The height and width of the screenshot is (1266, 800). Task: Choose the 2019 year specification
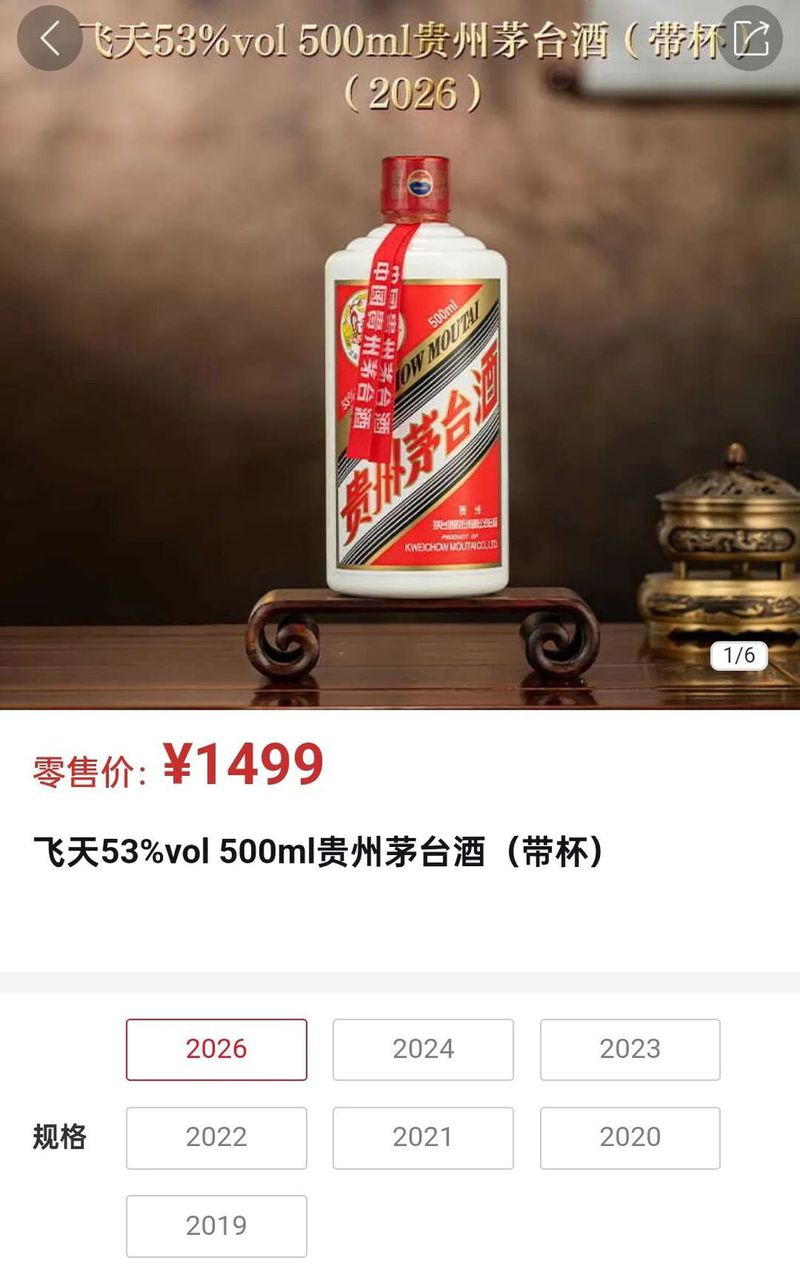[215, 1225]
